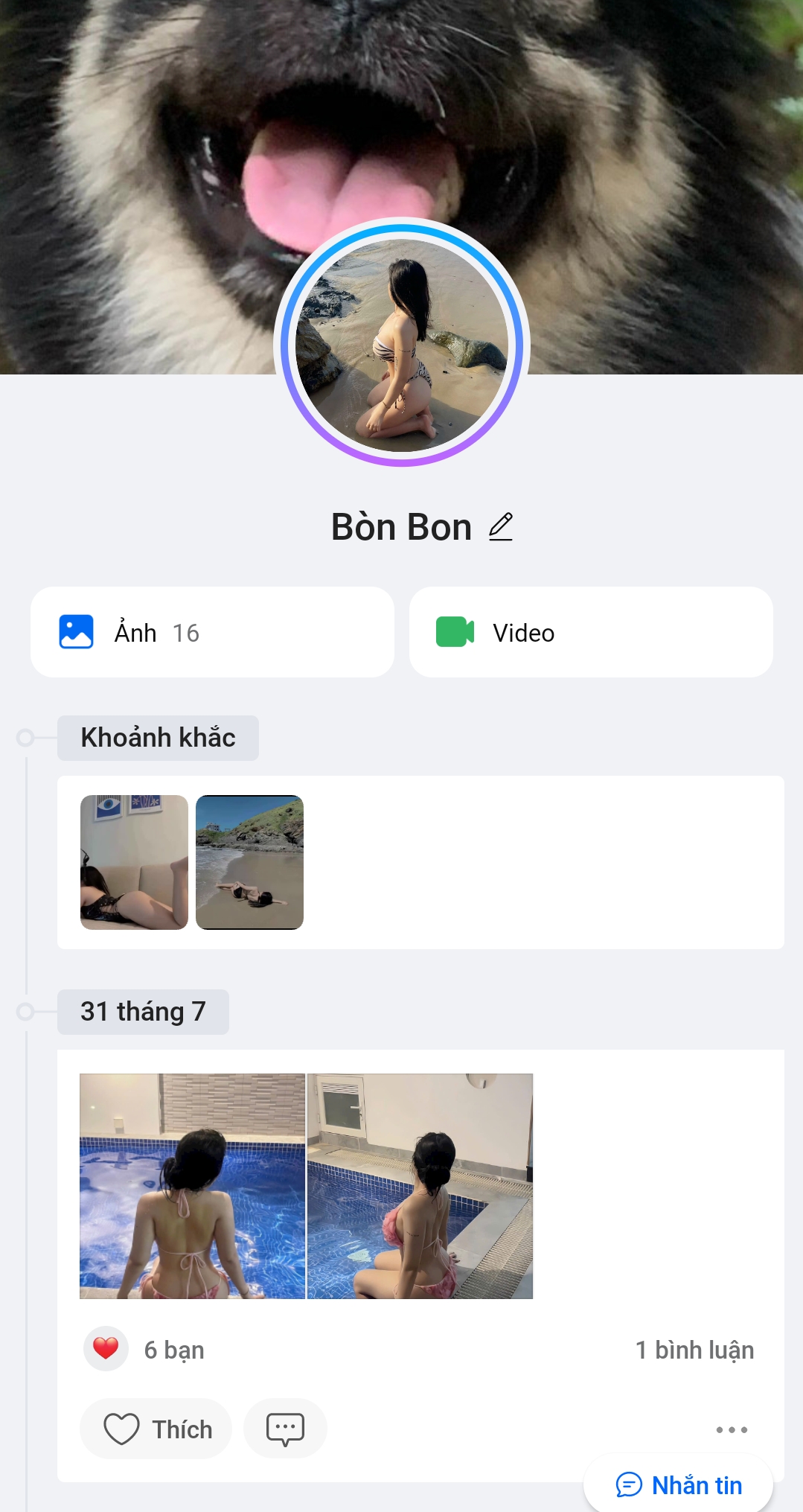Like the post with Thích button

pyautogui.click(x=156, y=1429)
